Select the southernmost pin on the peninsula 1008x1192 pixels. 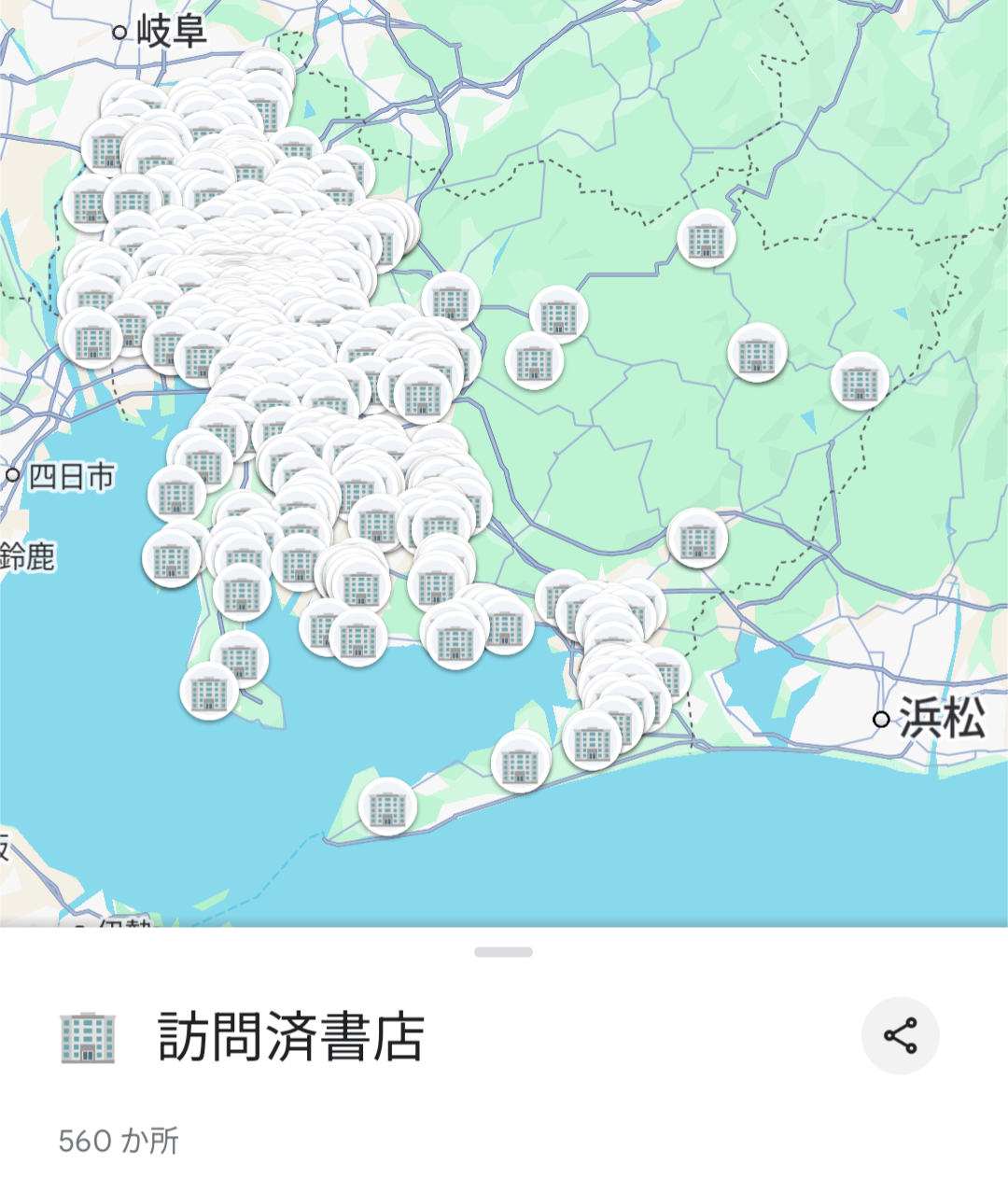pyautogui.click(x=387, y=806)
